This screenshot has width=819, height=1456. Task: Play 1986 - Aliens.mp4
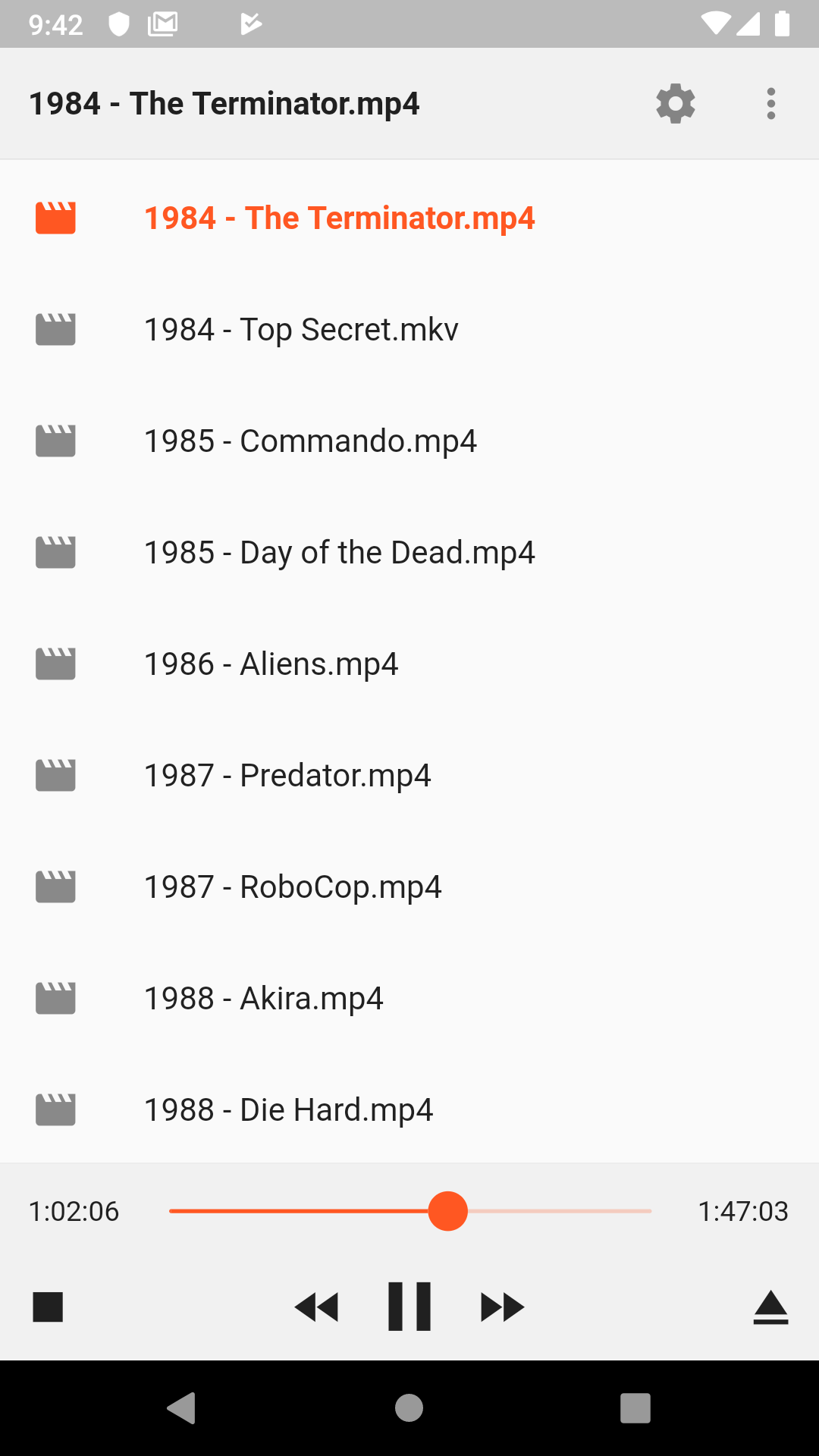coord(409,664)
